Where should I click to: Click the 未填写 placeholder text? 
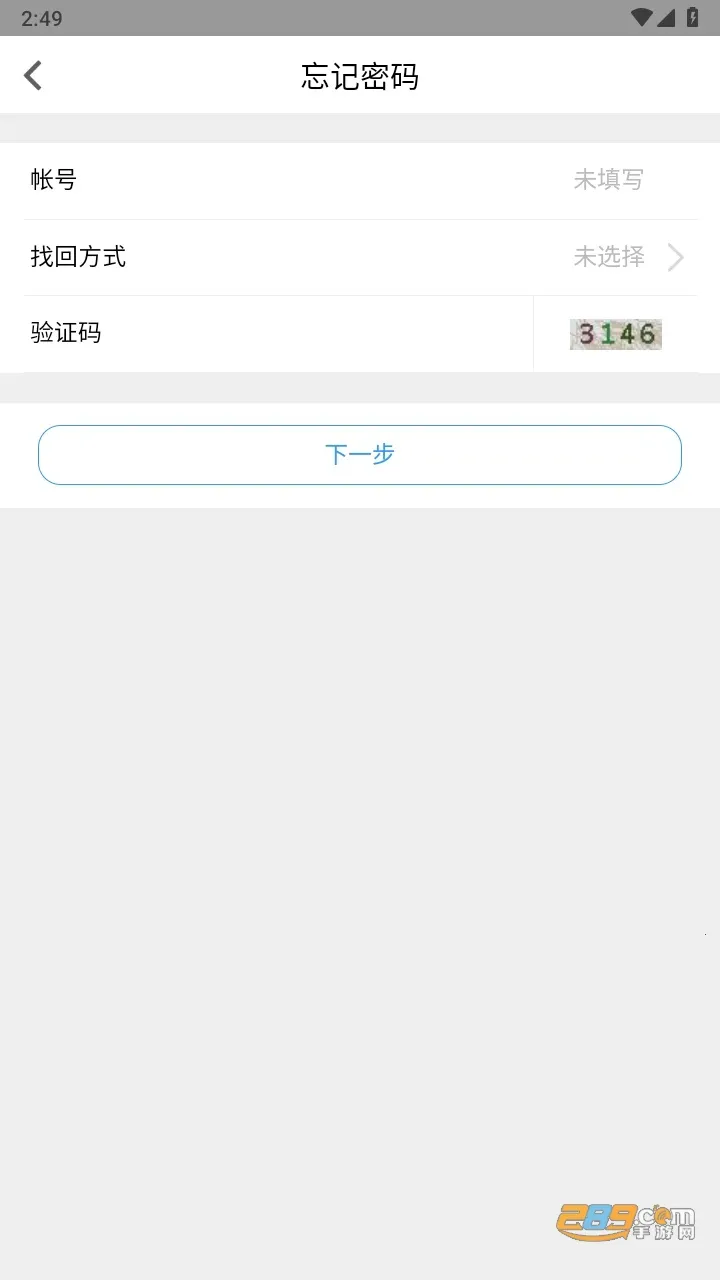pyautogui.click(x=608, y=180)
